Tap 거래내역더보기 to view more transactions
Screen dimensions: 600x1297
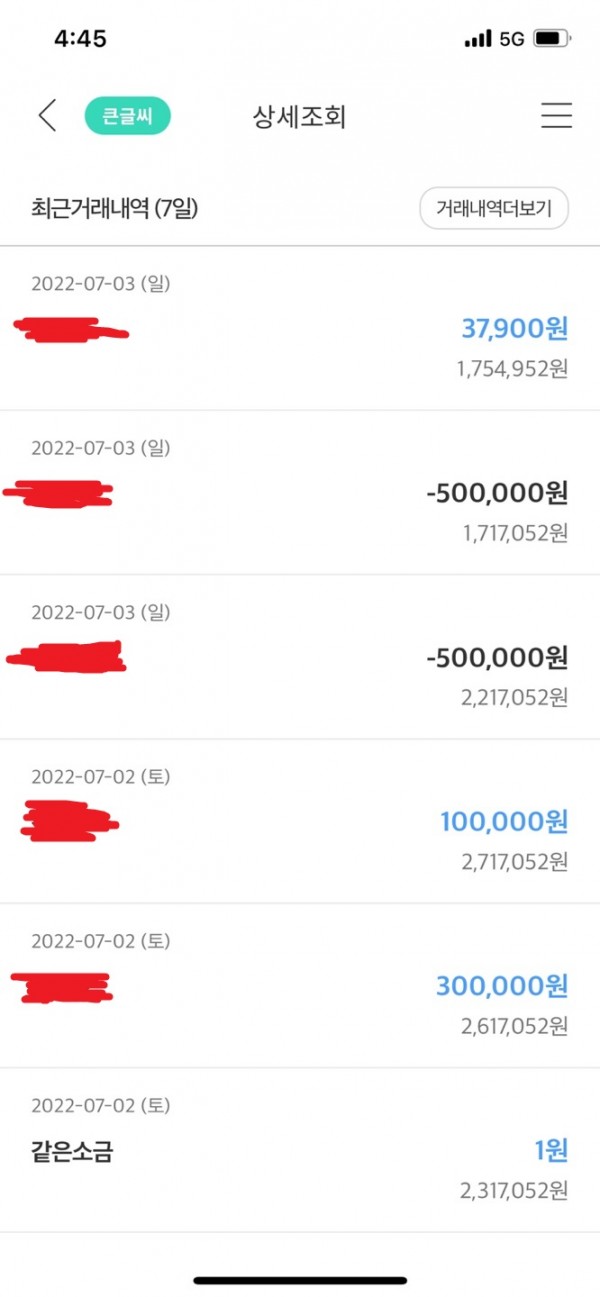[x=493, y=209]
